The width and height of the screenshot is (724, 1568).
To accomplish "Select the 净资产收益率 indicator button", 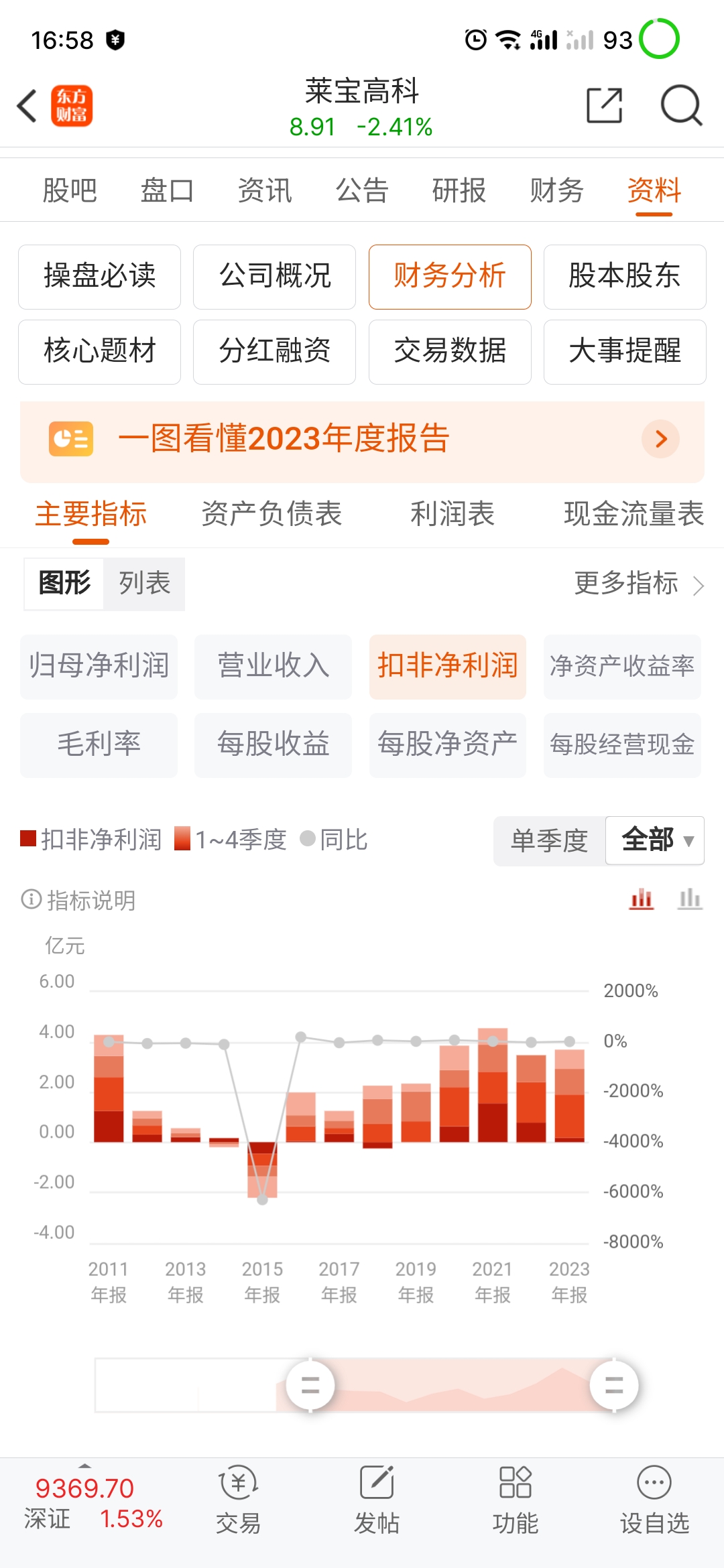I will click(622, 667).
